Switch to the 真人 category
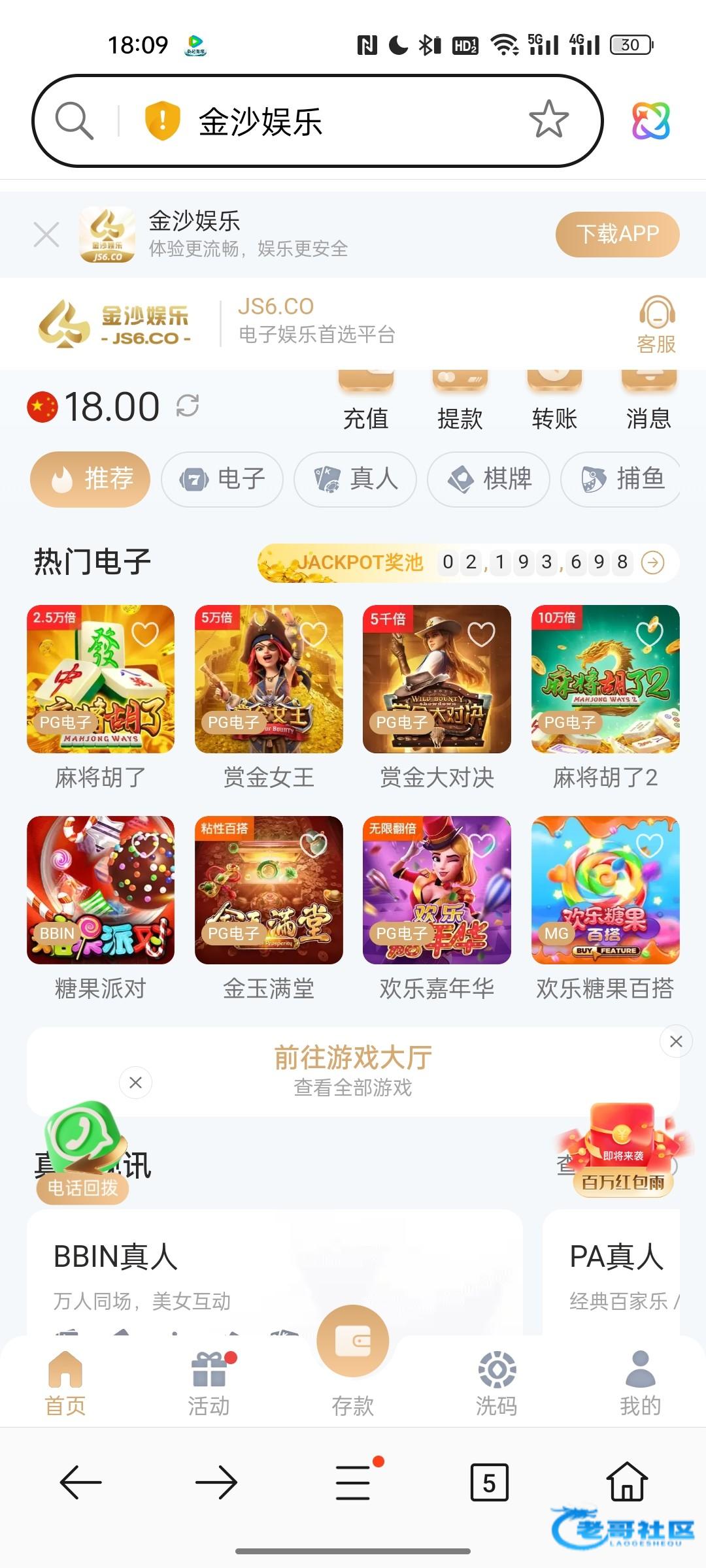706x1568 pixels. tap(355, 479)
